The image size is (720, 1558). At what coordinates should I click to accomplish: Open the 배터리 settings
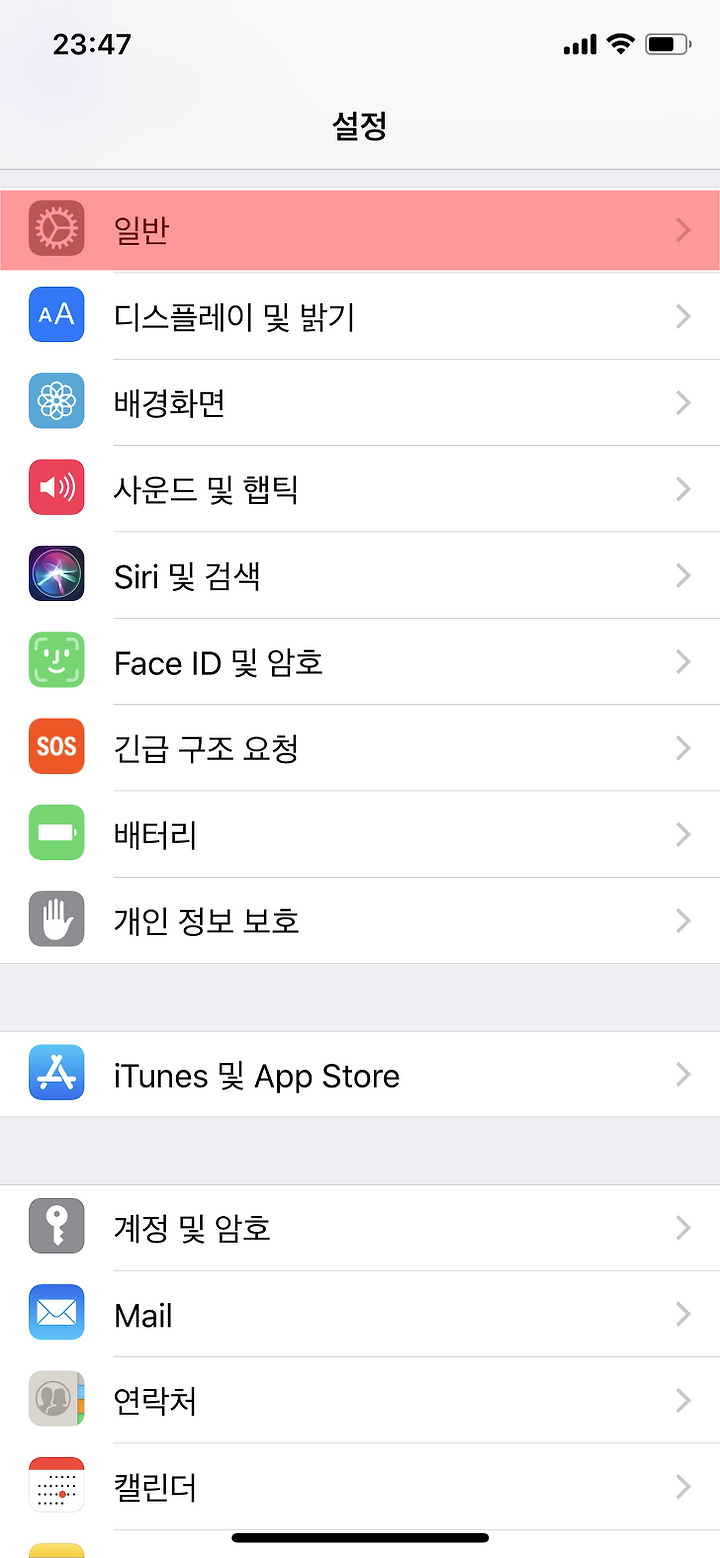pyautogui.click(x=360, y=833)
